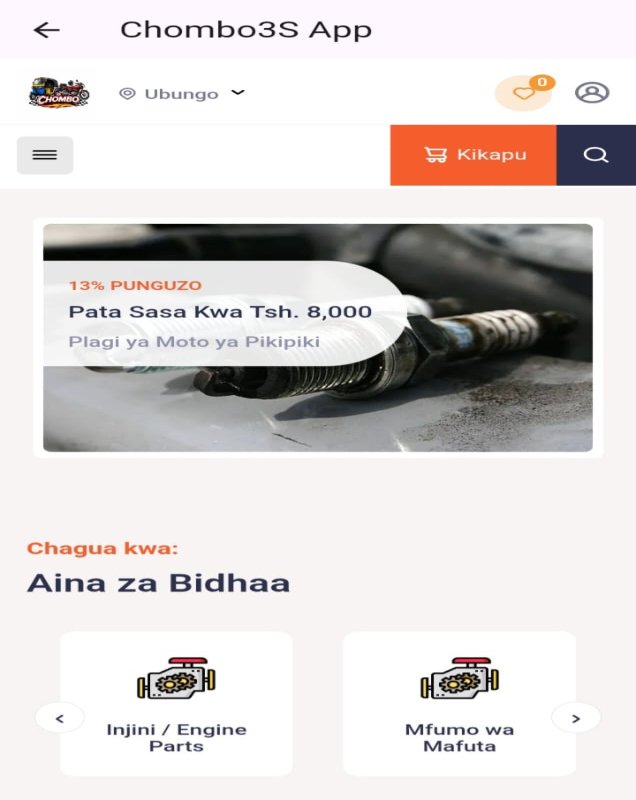
Task: Select the Injini / Engine Parts category
Action: click(x=176, y=703)
